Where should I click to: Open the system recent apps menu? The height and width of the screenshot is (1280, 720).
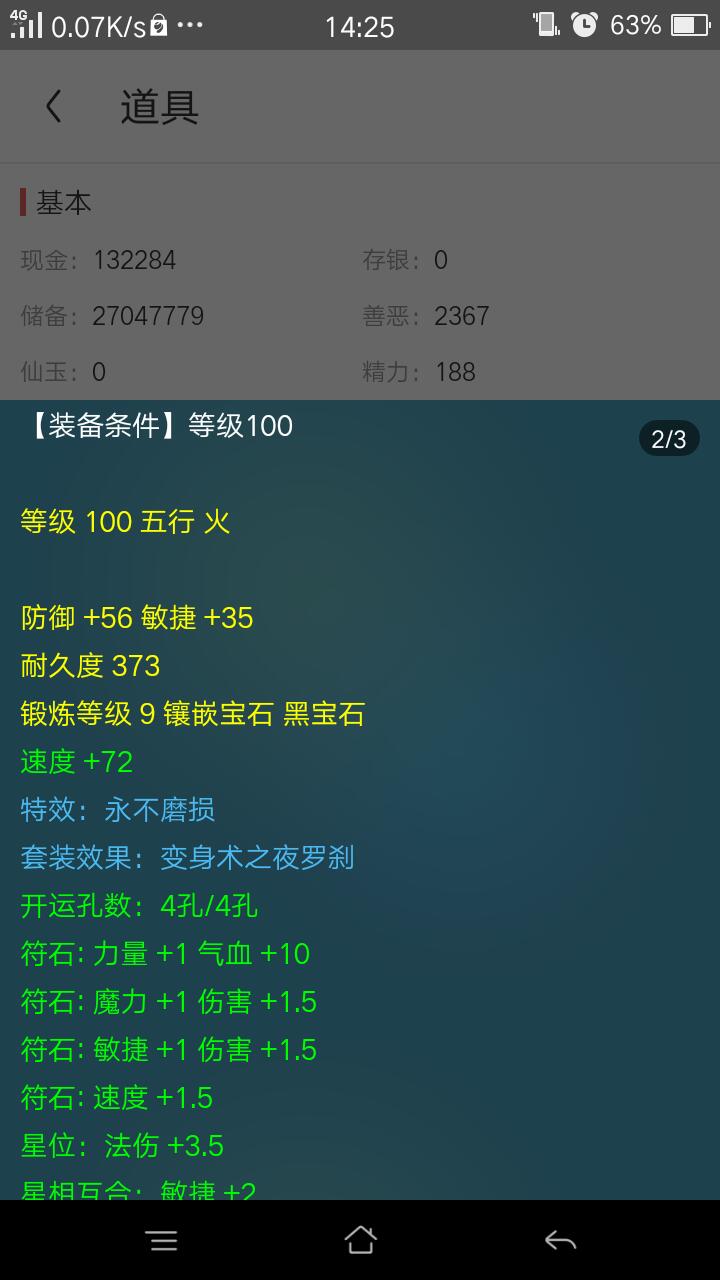tap(161, 1241)
